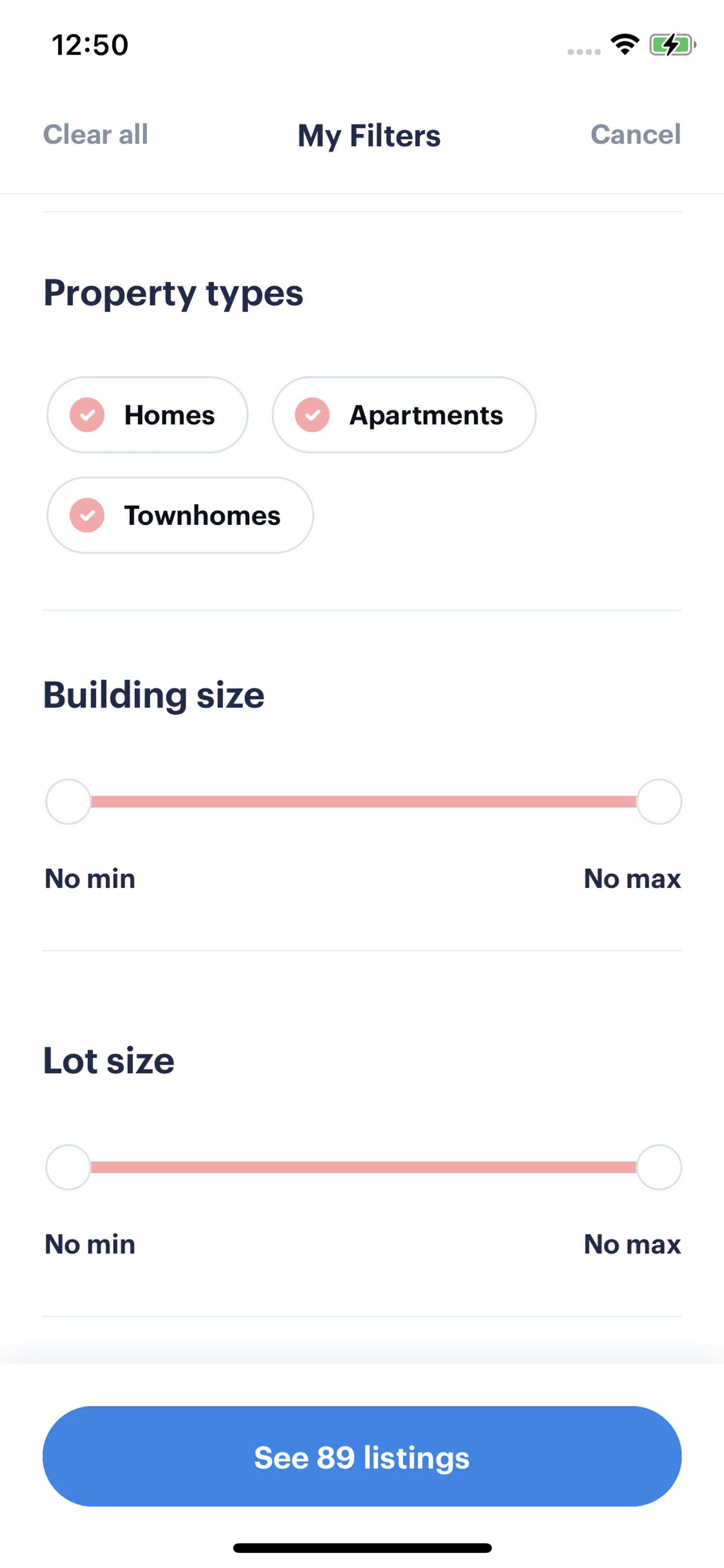See 89 listings

[362, 1457]
